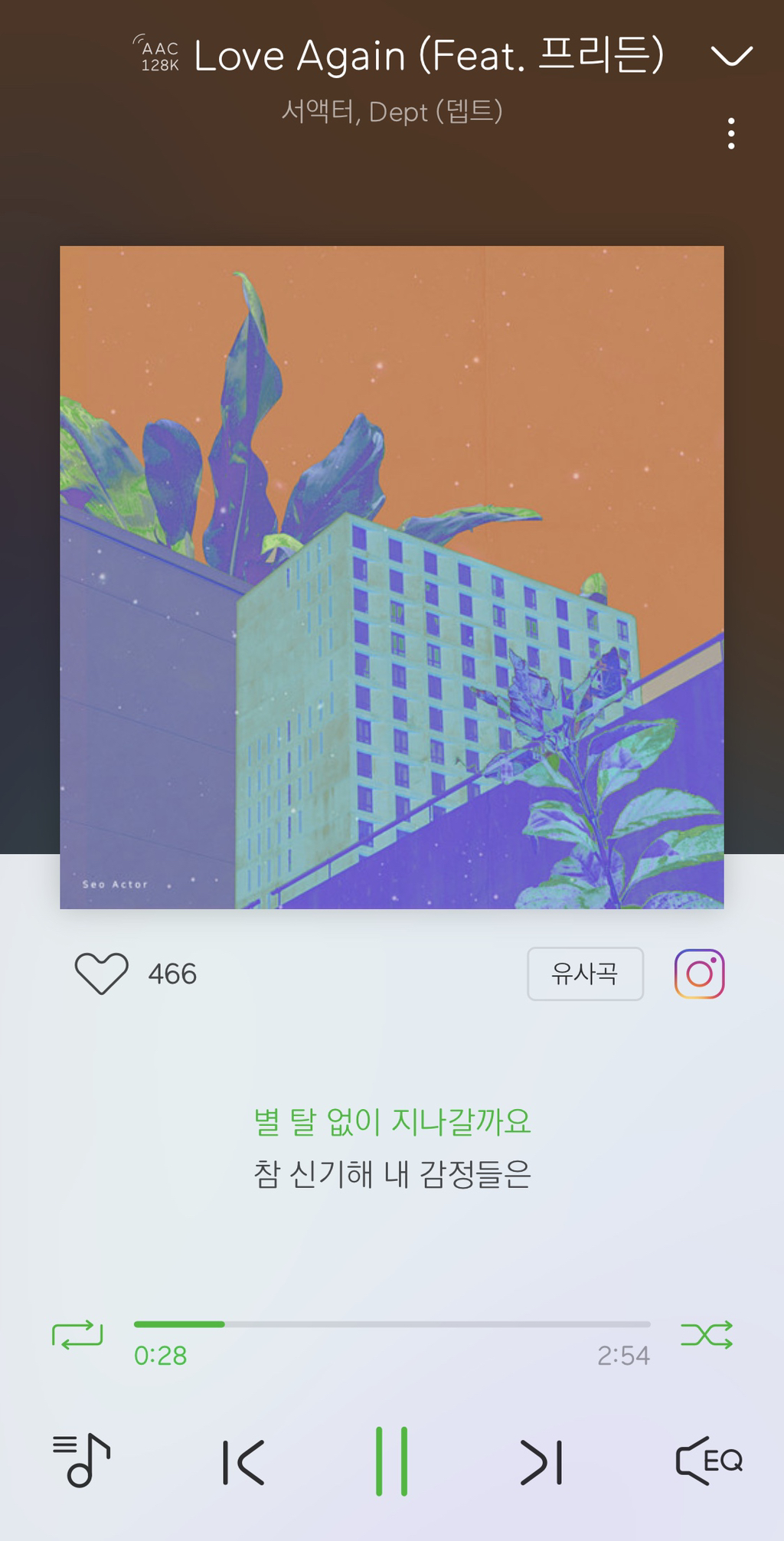Seek along the song progress bar
Screen dimensions: 784x1541
(x=392, y=1323)
